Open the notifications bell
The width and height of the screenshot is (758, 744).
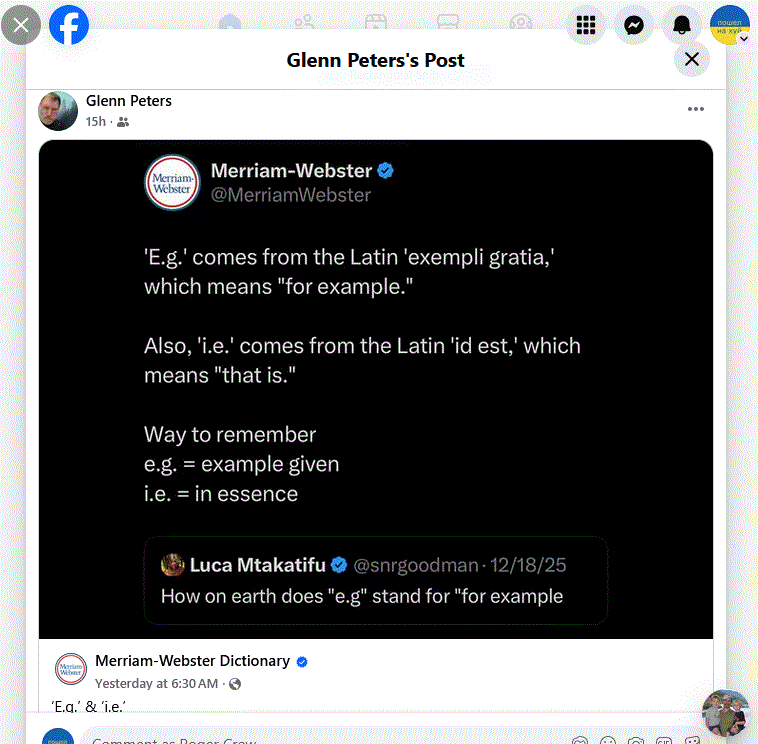tap(681, 25)
